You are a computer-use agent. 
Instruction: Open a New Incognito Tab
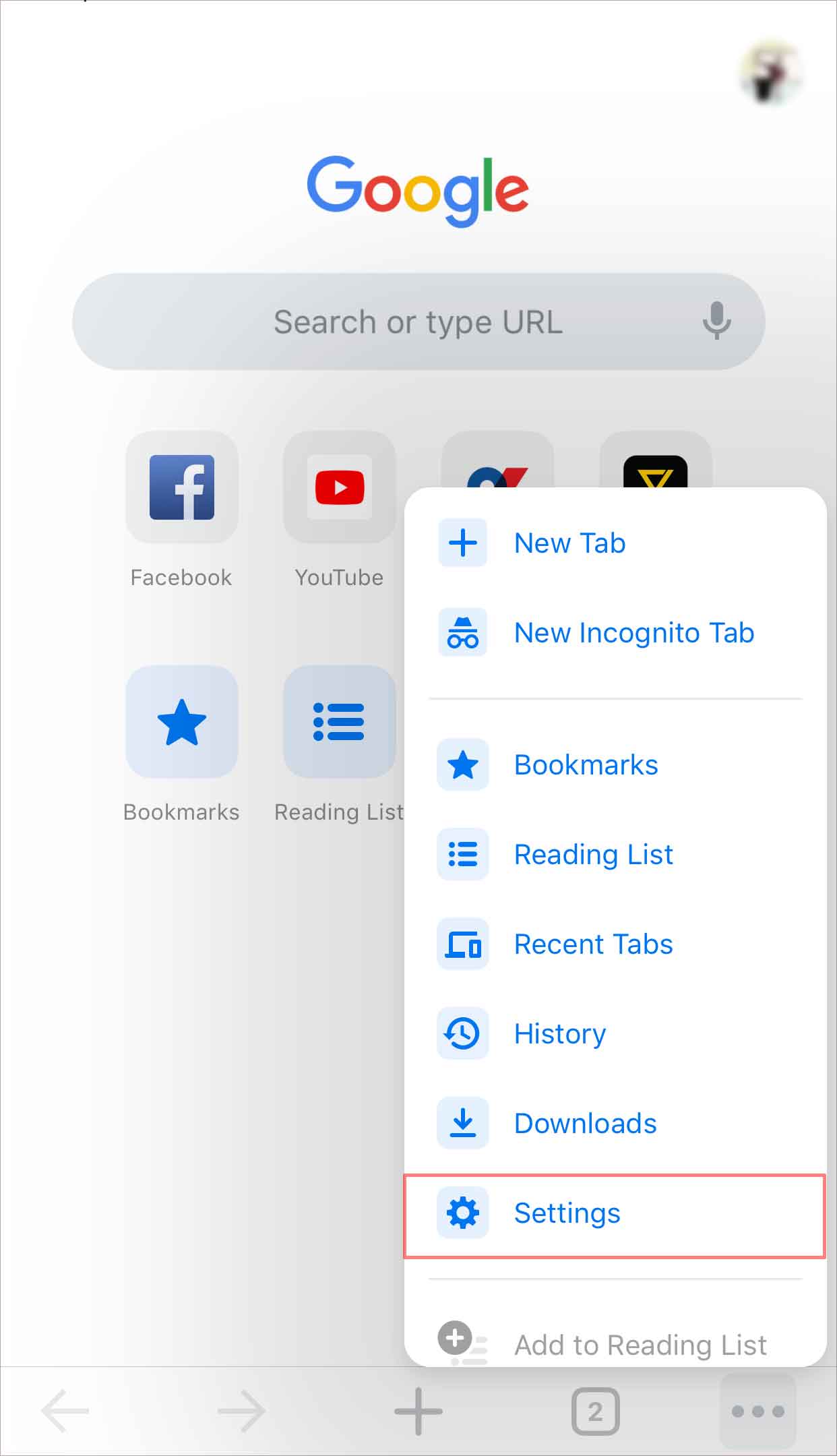633,633
